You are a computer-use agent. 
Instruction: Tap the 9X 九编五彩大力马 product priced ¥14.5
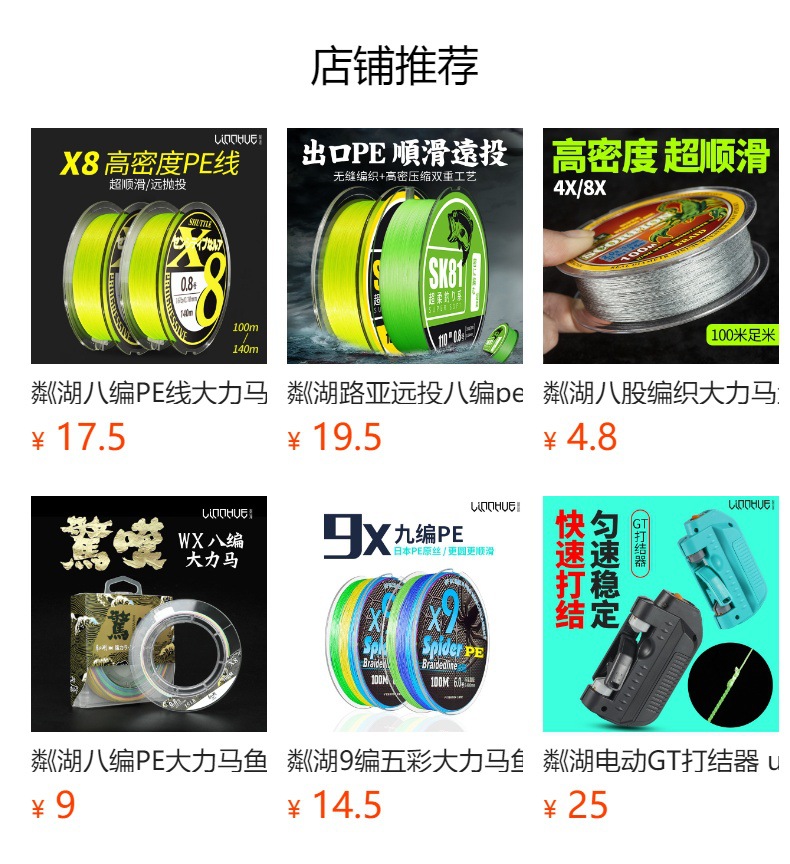pos(405,614)
